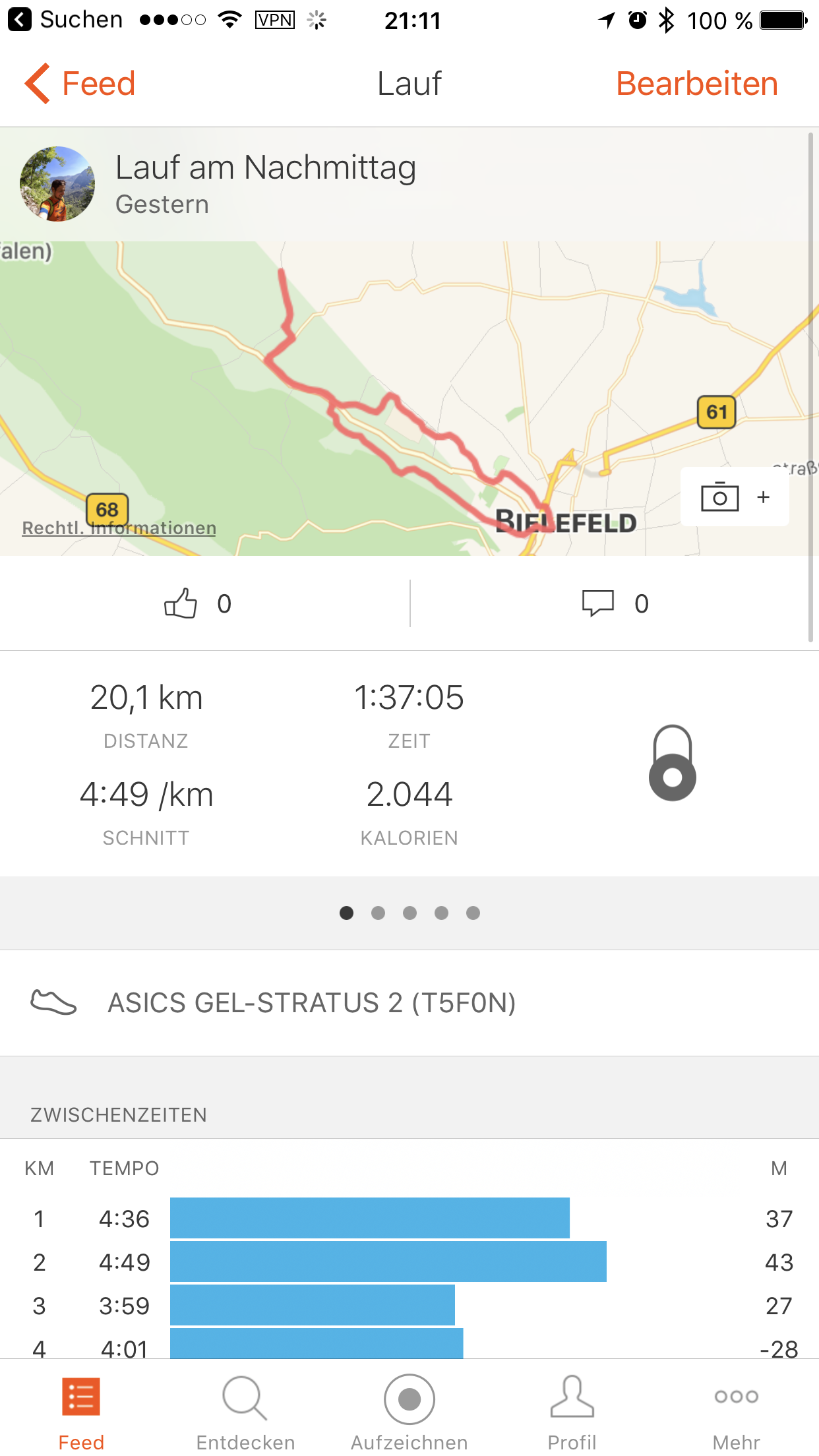This screenshot has height=1456, width=819.
Task: Open the run route map
Action: (409, 396)
